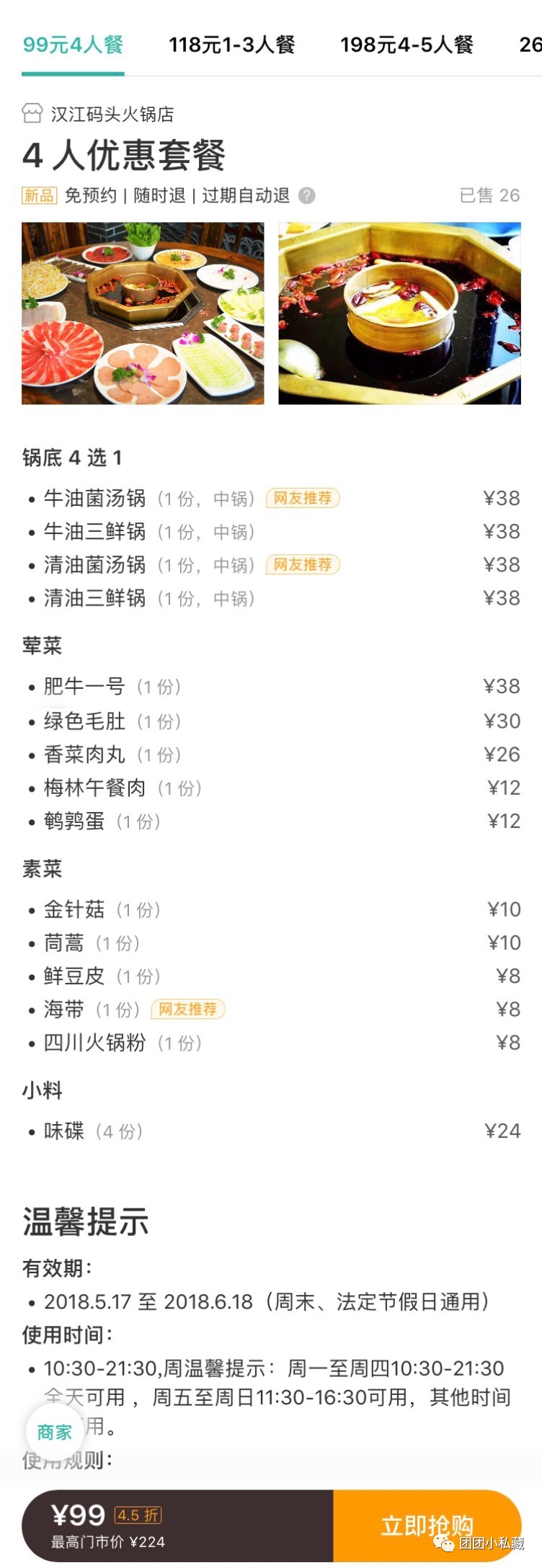View the hotpot table photo thumbnail
The height and width of the screenshot is (1568, 542).
pos(144,313)
